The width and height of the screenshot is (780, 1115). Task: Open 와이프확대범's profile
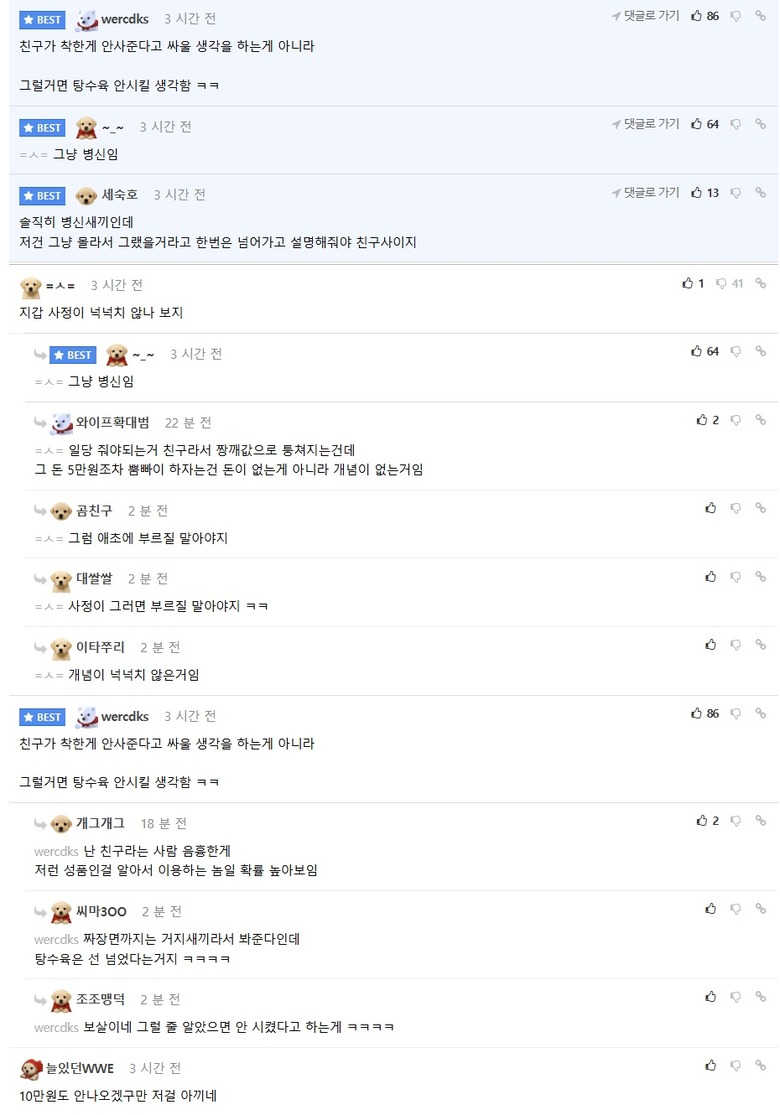pyautogui.click(x=113, y=422)
